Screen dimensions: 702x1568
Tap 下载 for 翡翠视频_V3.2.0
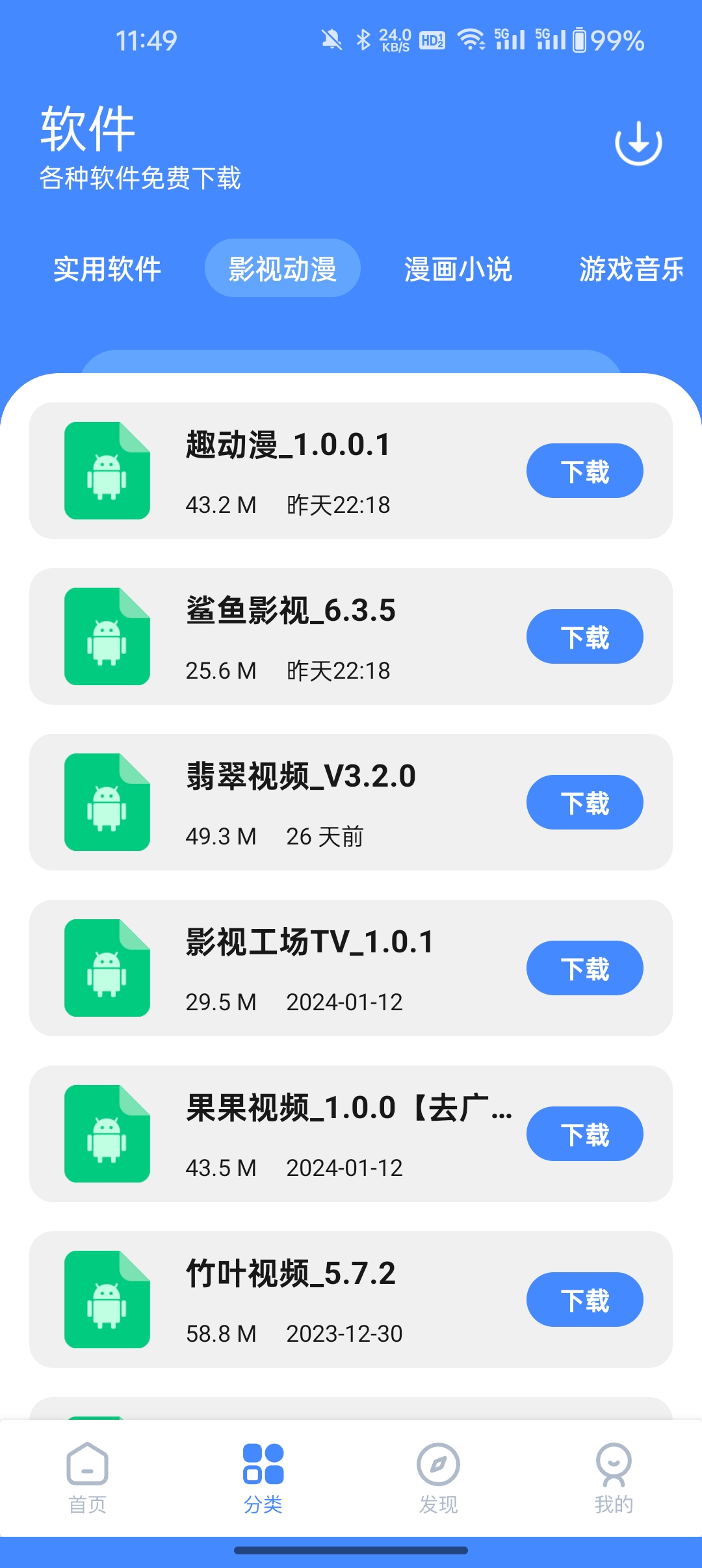pyautogui.click(x=584, y=802)
